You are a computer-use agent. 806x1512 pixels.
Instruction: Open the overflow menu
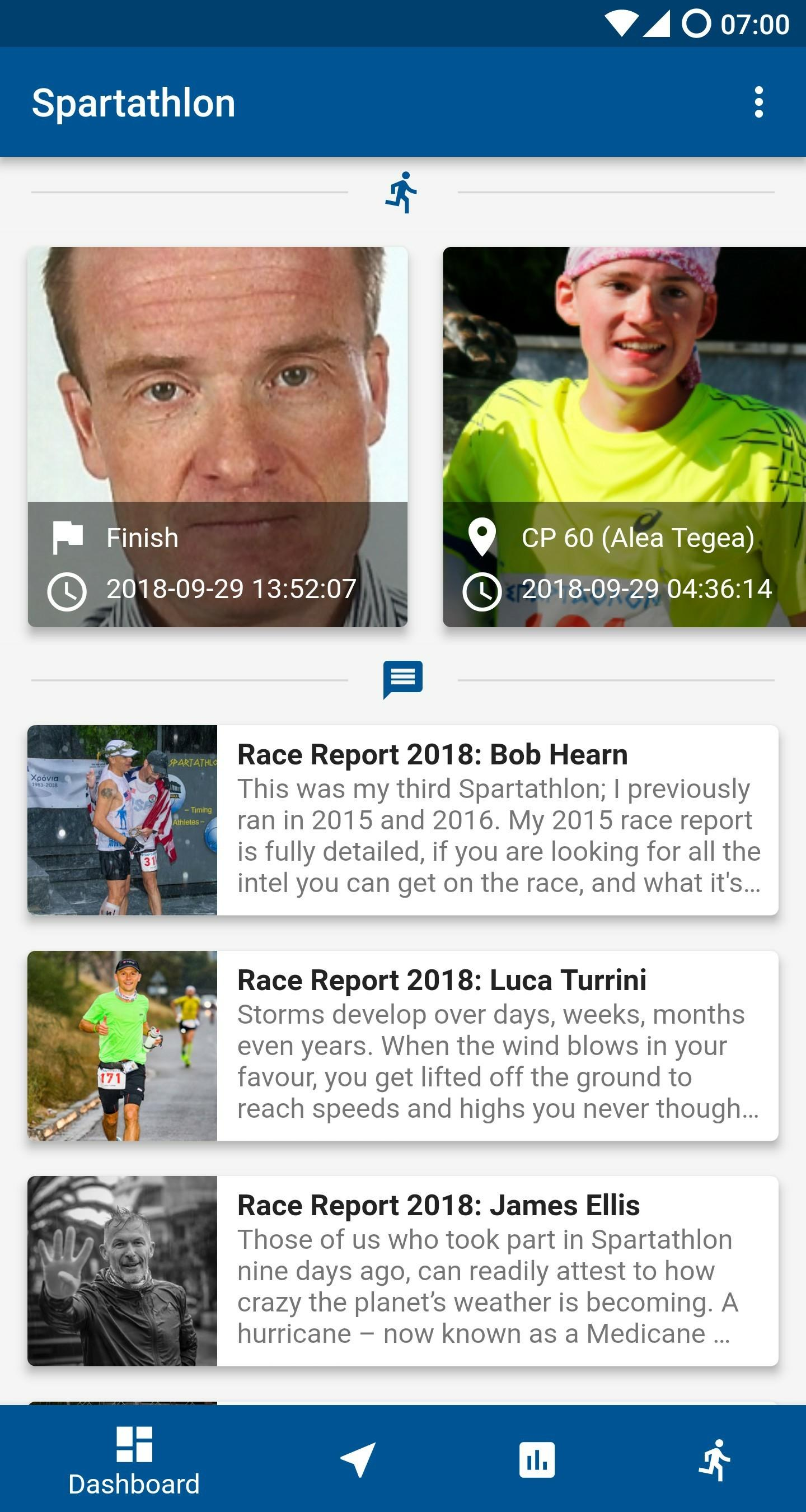tap(758, 102)
